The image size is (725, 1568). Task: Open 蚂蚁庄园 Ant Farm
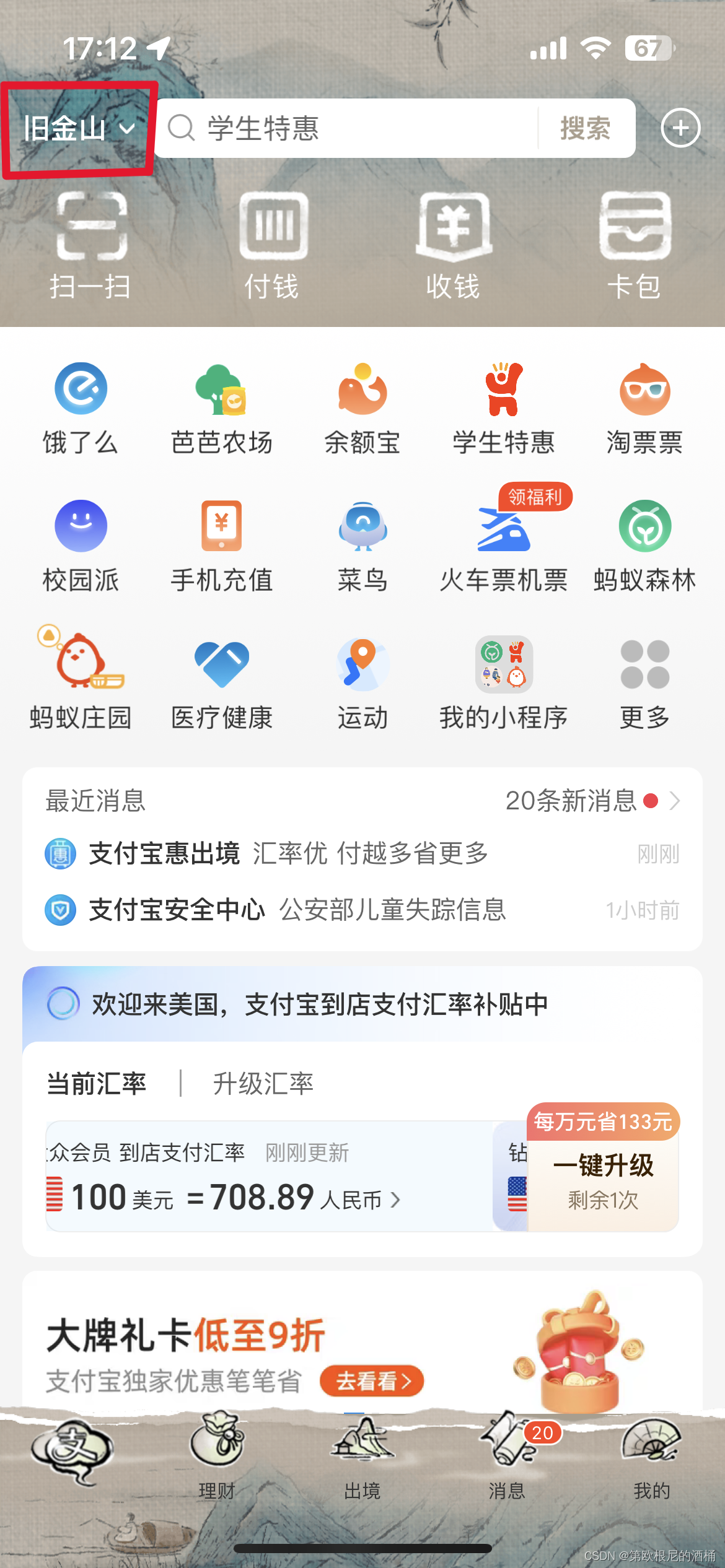pyautogui.click(x=79, y=681)
